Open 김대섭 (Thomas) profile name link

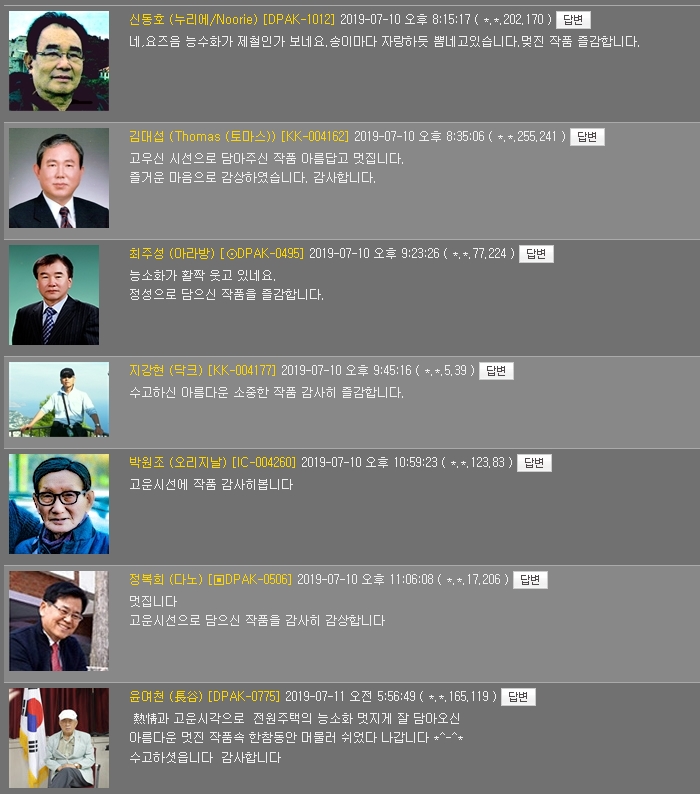[x=203, y=137]
